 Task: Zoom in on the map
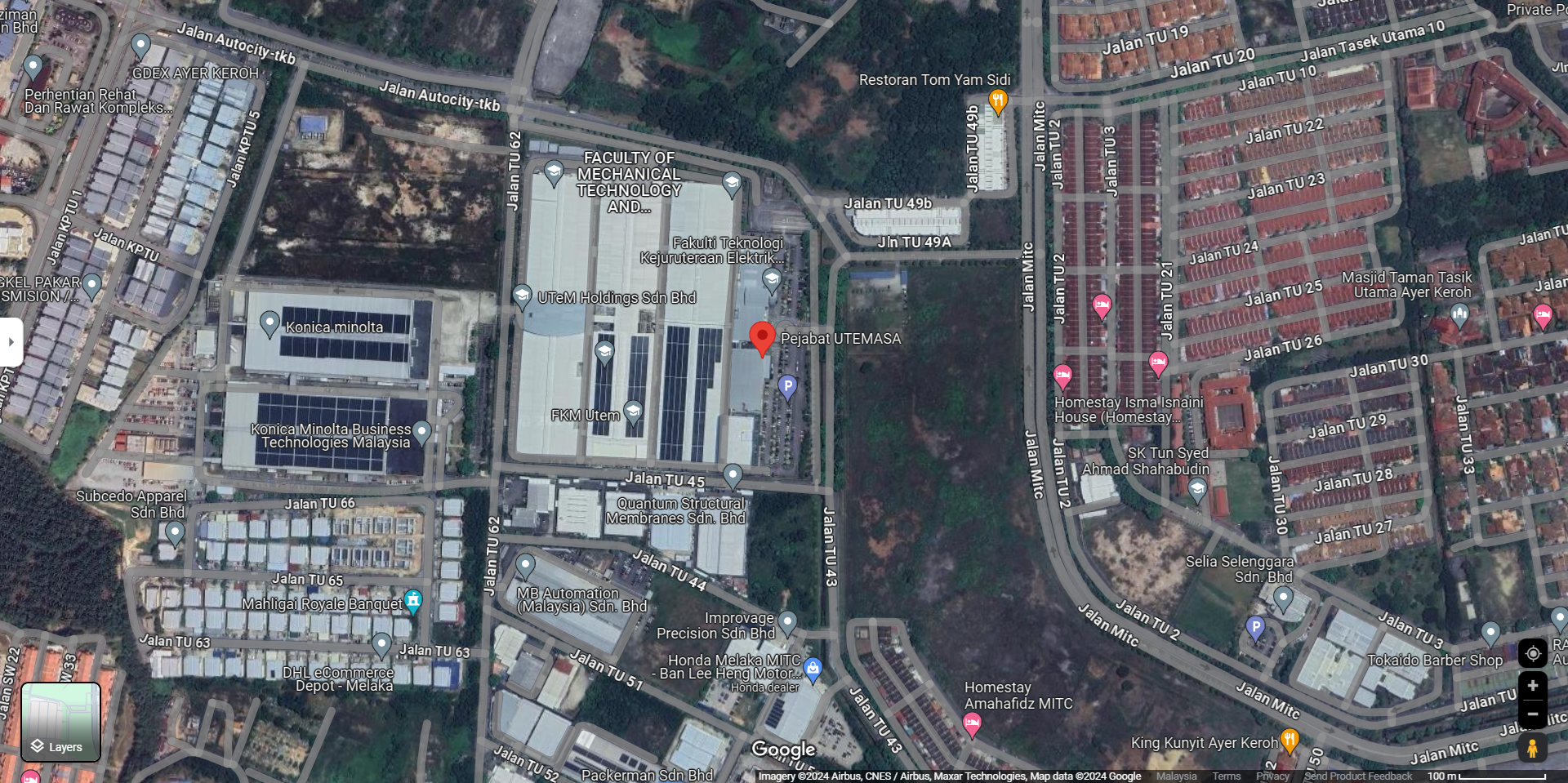point(1532,686)
